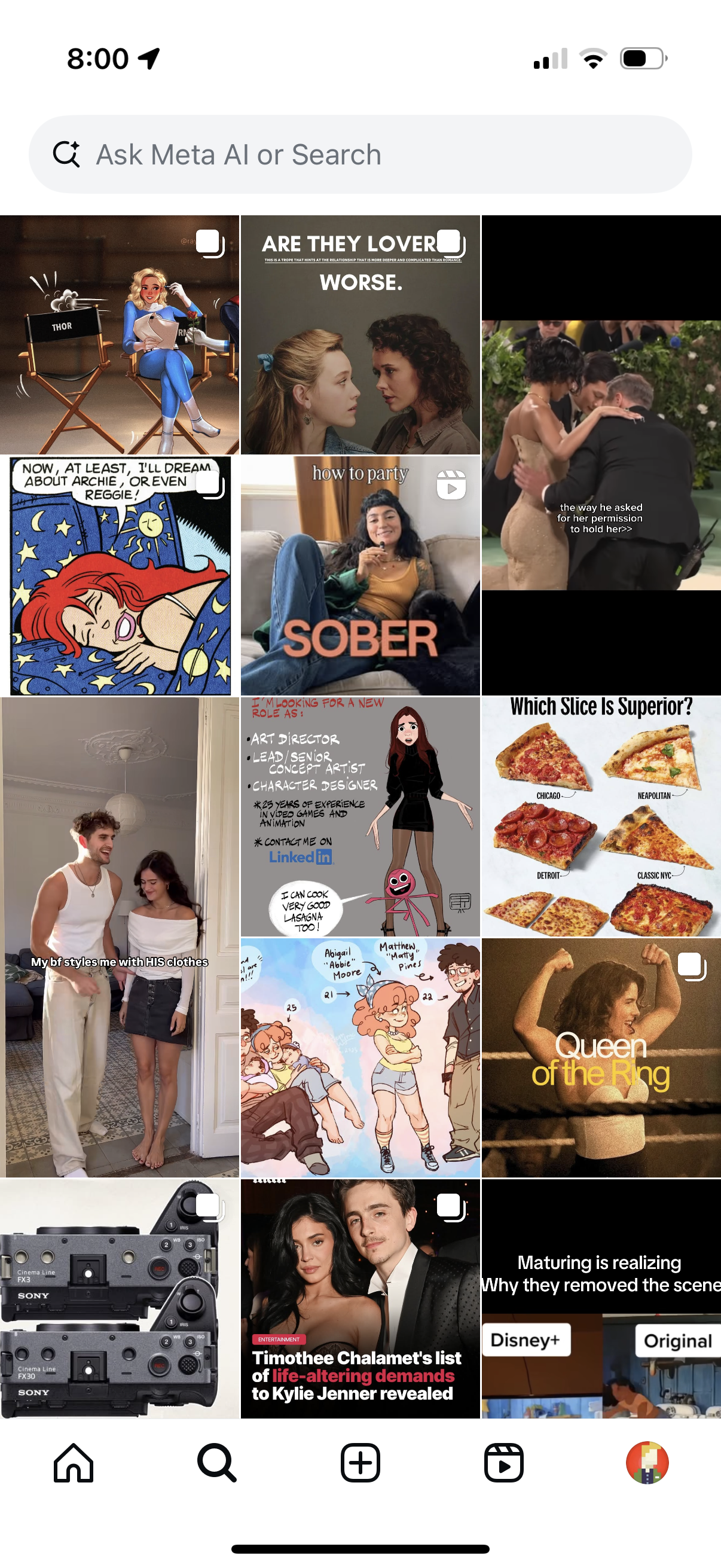Viewport: 721px width, 1568px height.
Task: Tap the Ask Meta AI or Search field
Action: tap(359, 155)
